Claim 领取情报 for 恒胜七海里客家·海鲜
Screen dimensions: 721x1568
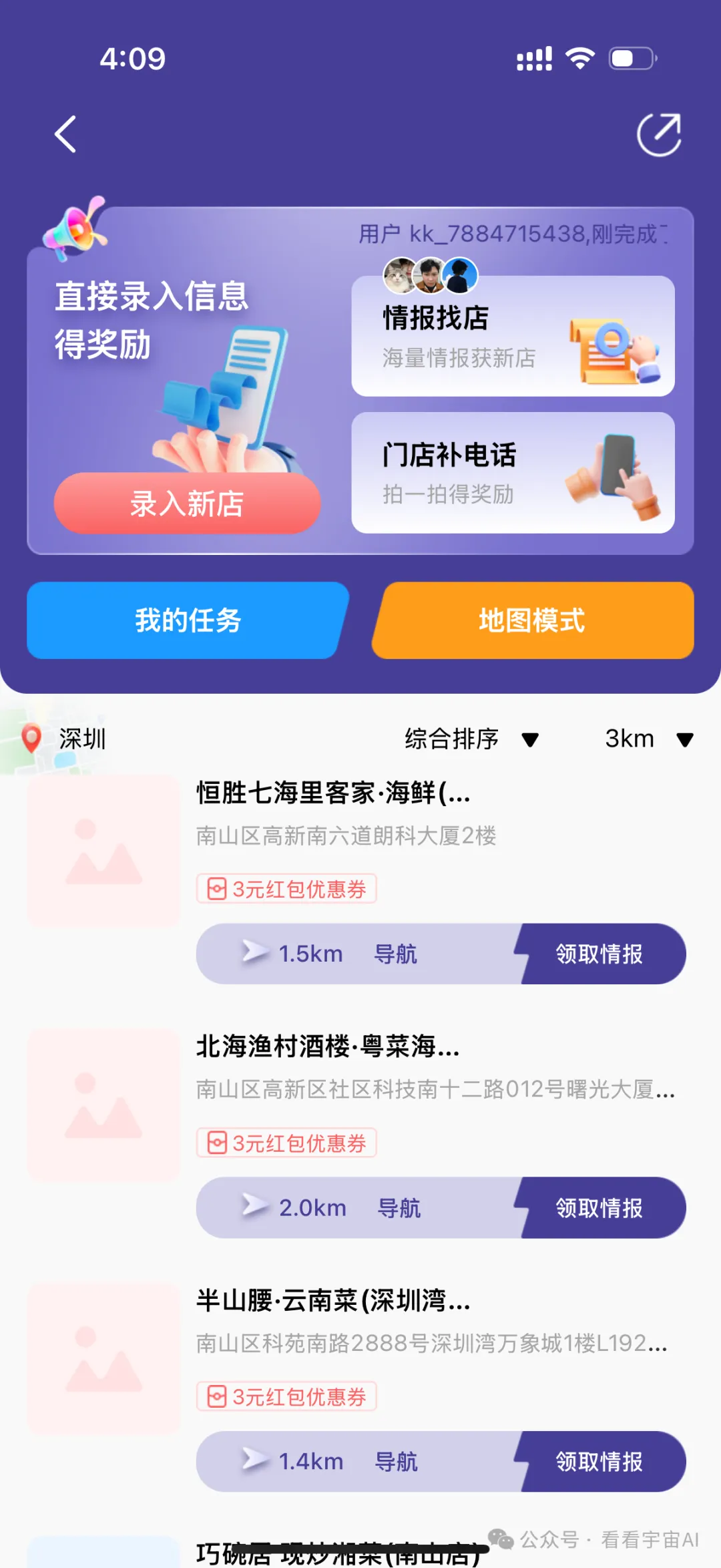pyautogui.click(x=599, y=954)
